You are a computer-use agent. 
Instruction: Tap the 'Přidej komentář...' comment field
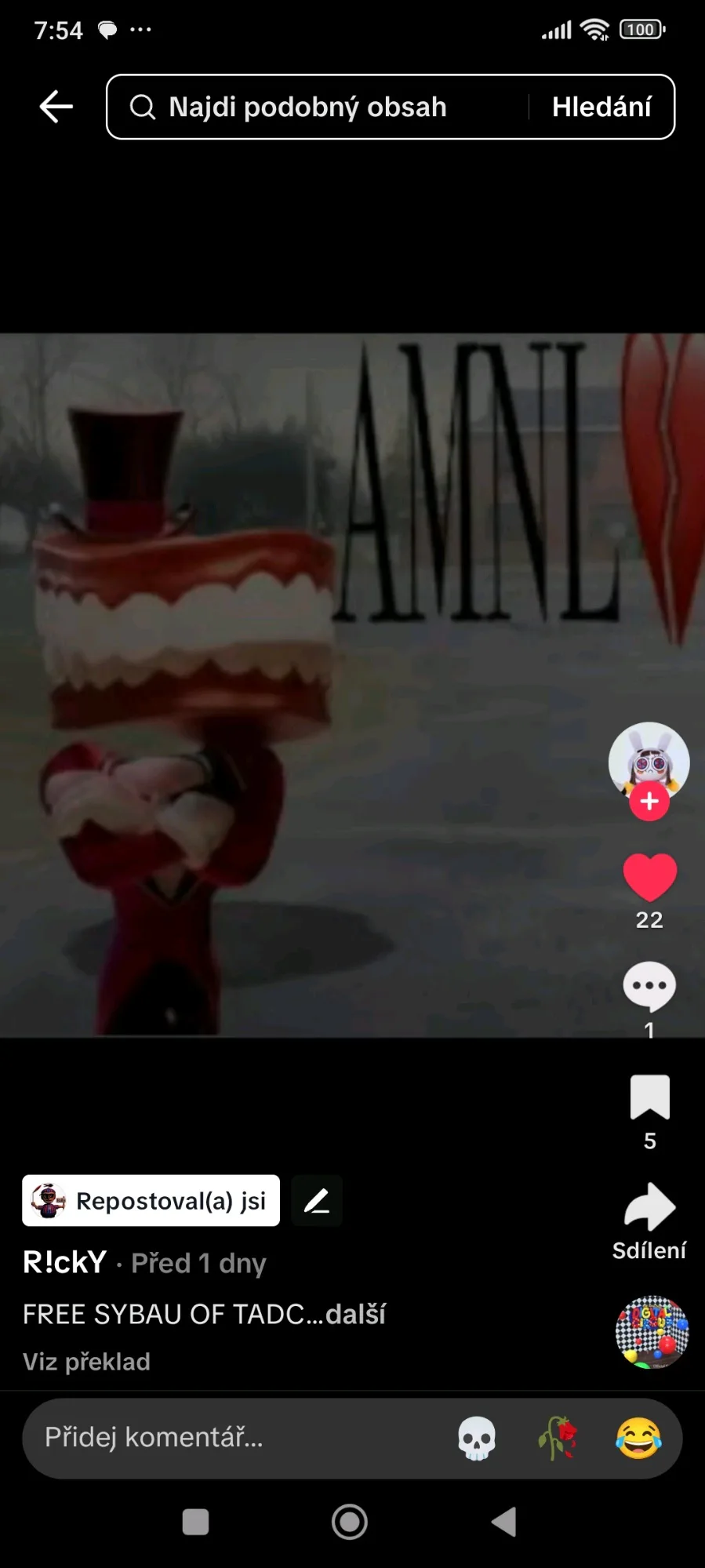(x=235, y=1438)
